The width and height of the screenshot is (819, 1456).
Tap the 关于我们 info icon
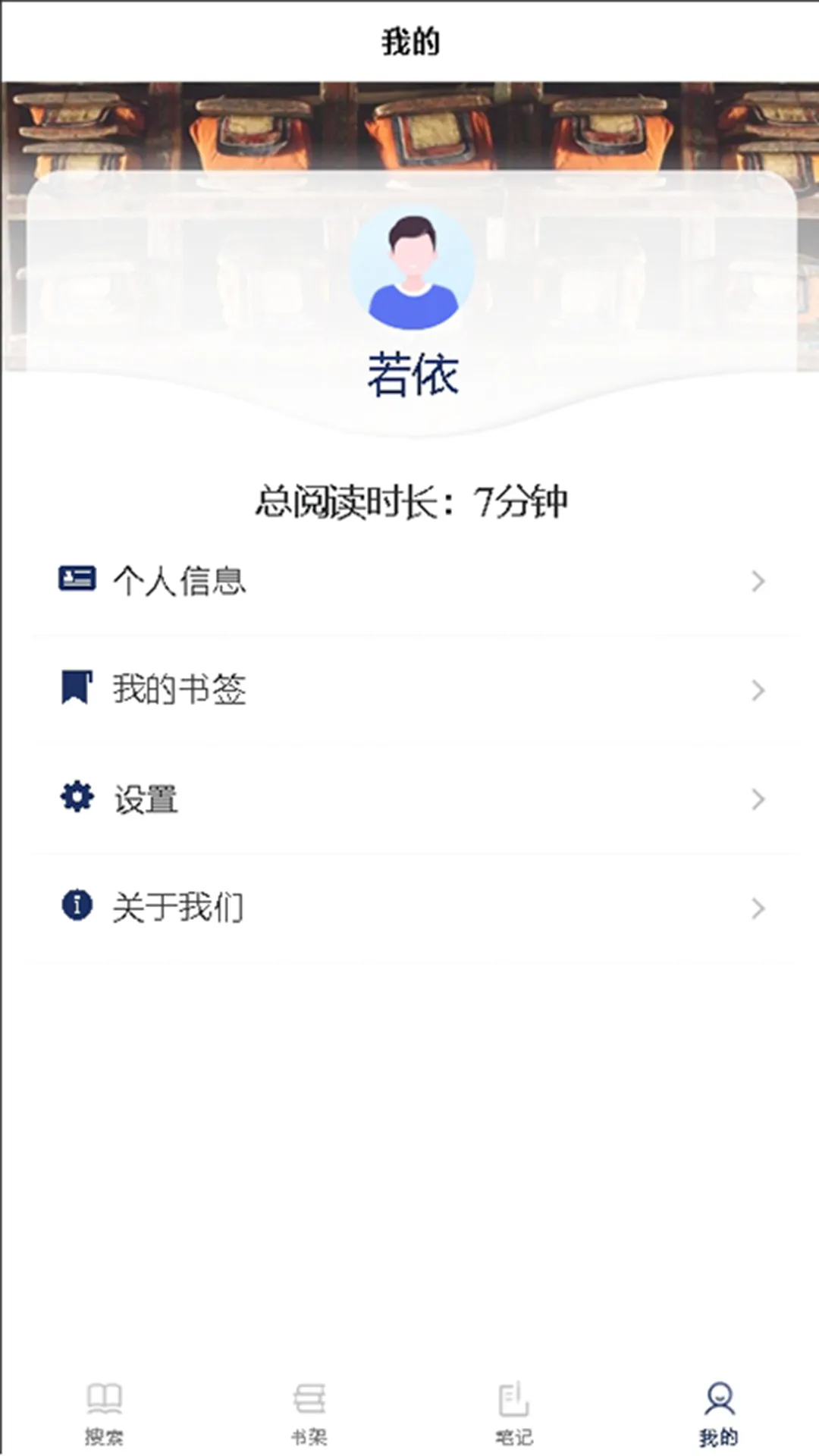point(78,905)
